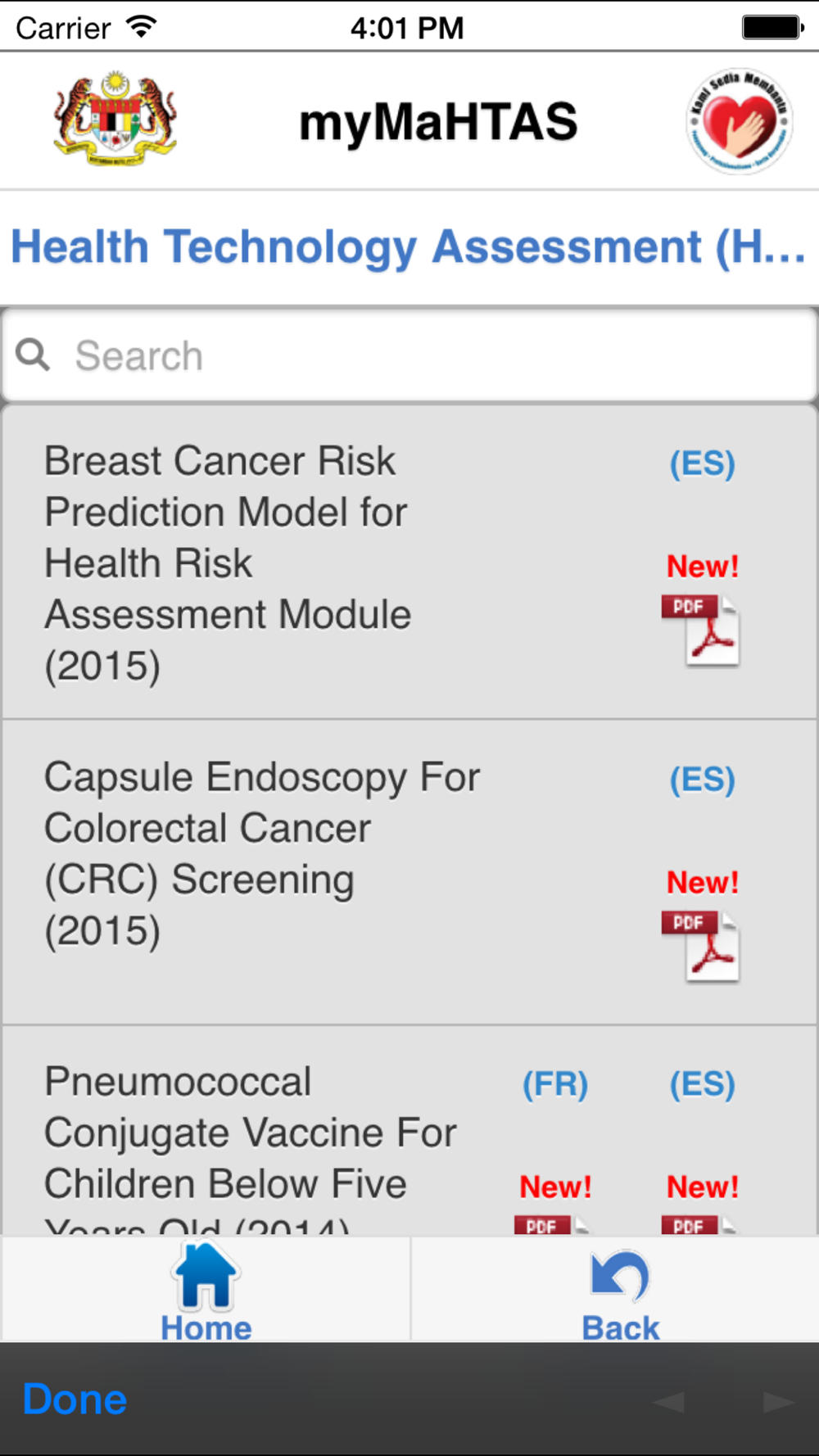Open Pneumococcal Conjugate Vaccine FR PDF
Screen dimensions: 819x1456
point(553,1225)
